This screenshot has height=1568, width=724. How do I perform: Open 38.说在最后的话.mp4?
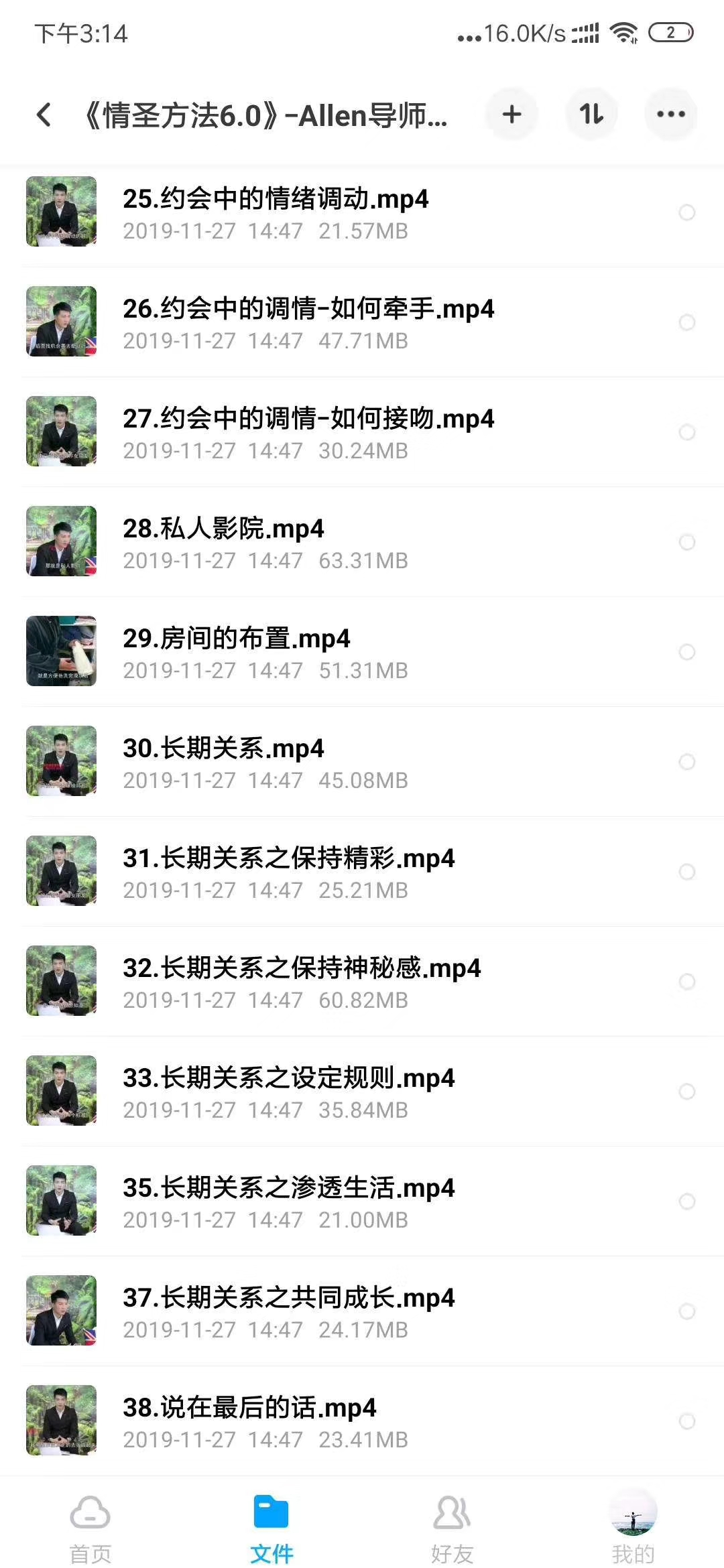[x=249, y=1421]
